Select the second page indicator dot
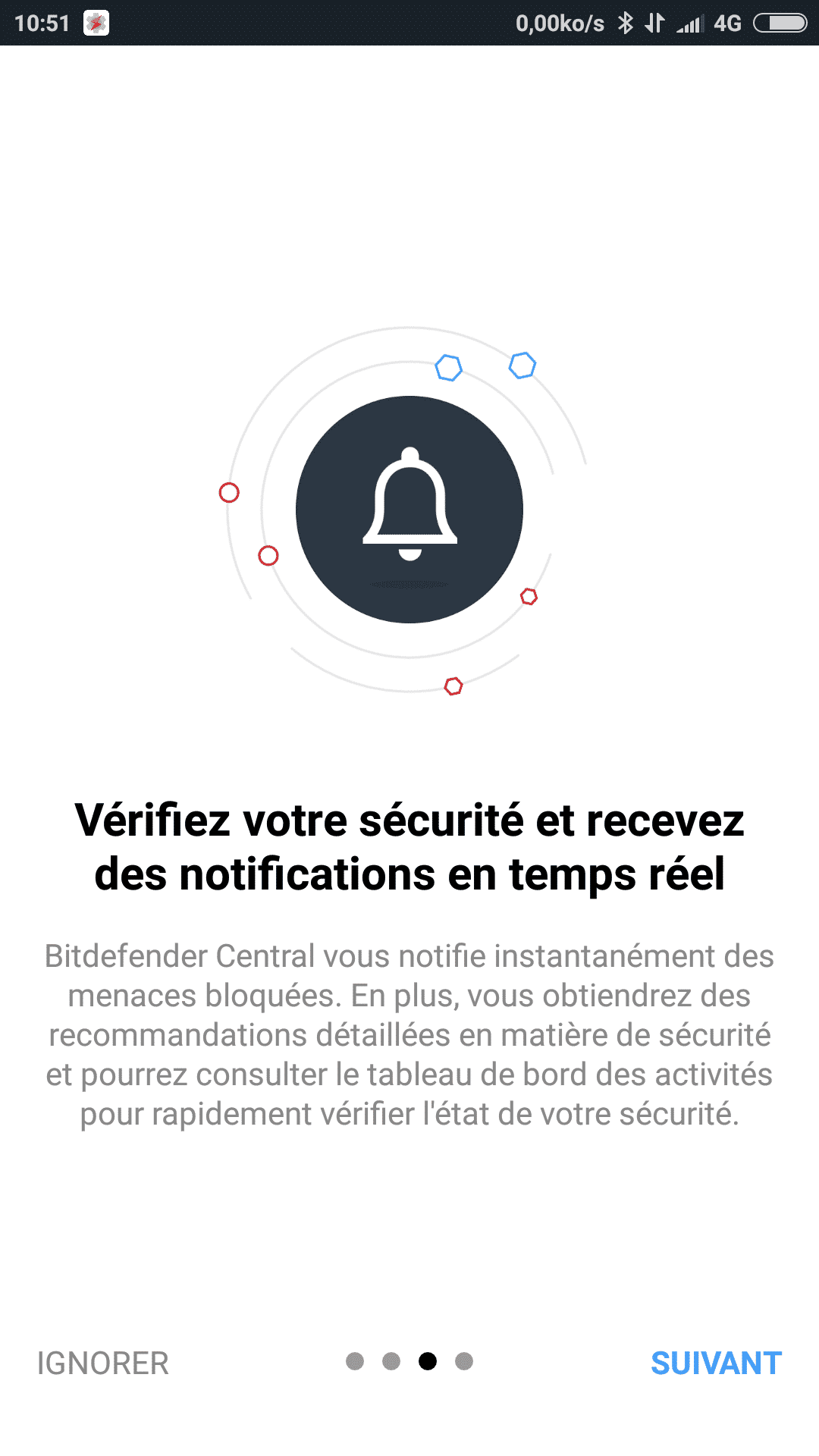The height and width of the screenshot is (1456, 819). [391, 1361]
